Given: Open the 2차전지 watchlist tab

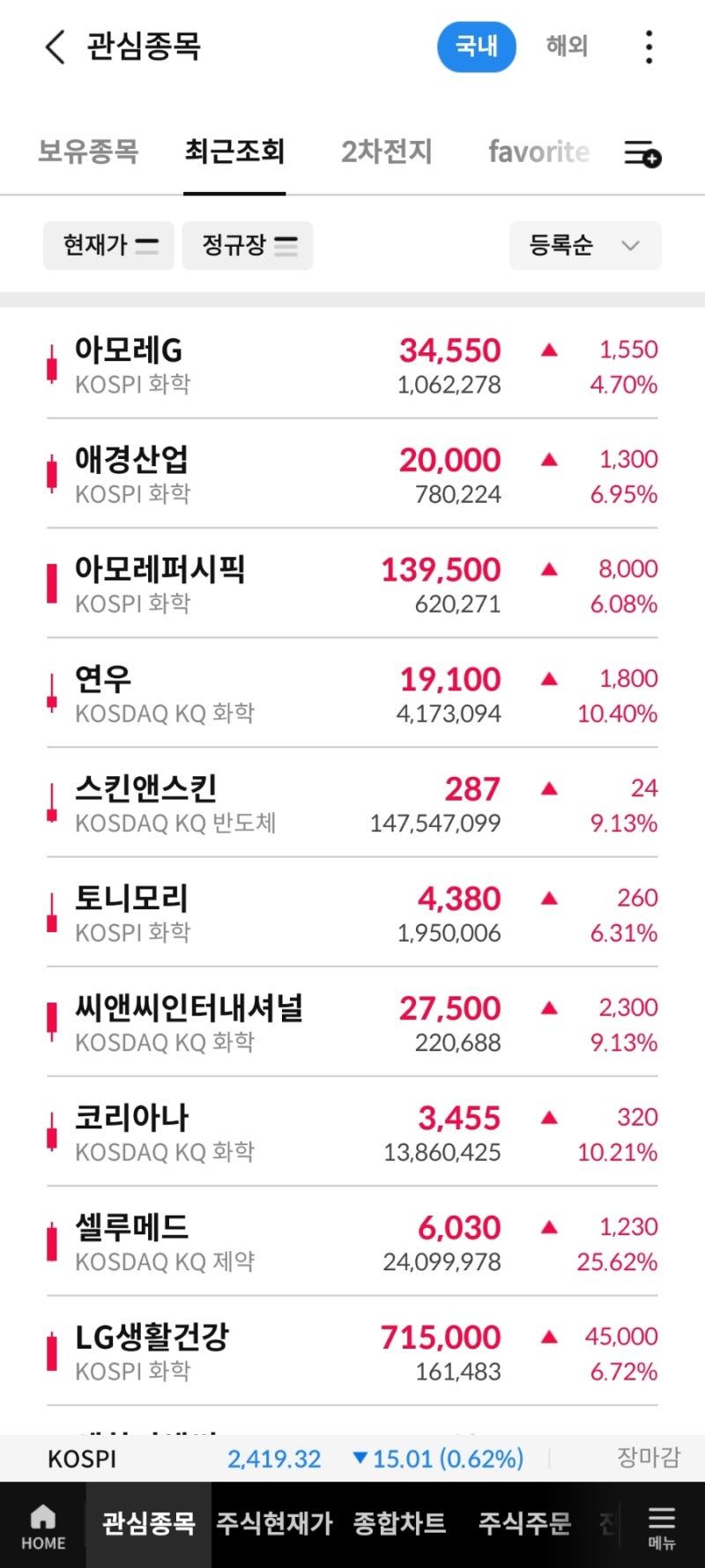Looking at the screenshot, I should (386, 152).
